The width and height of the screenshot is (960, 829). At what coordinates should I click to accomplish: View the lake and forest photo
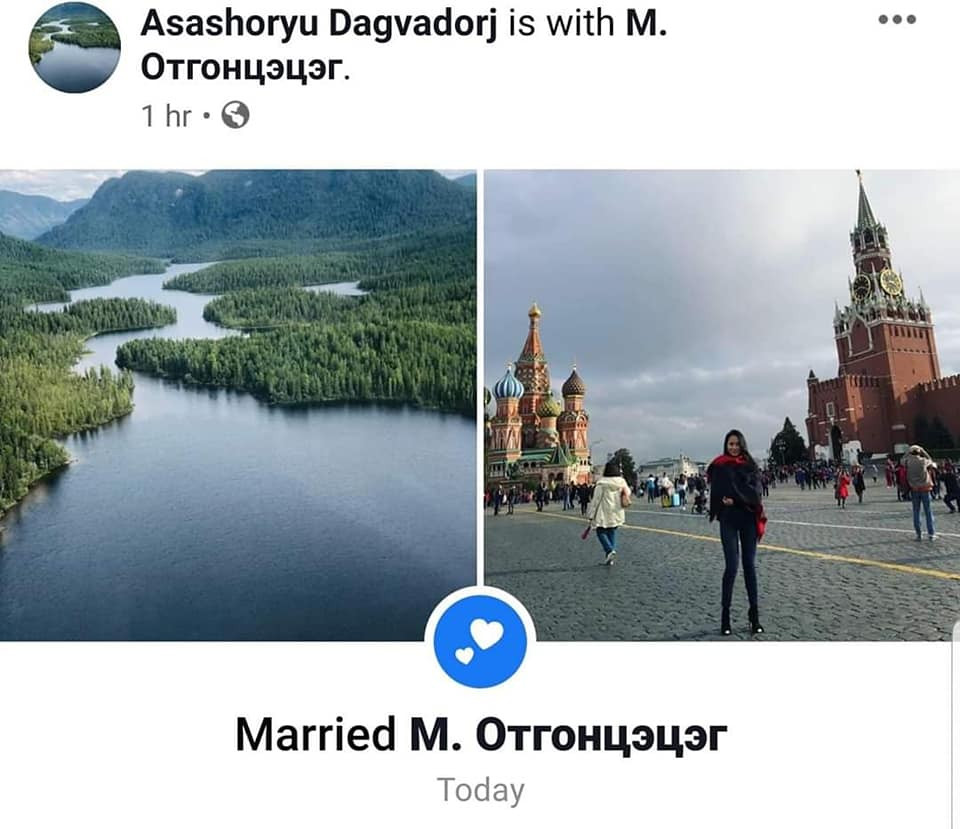pyautogui.click(x=237, y=404)
